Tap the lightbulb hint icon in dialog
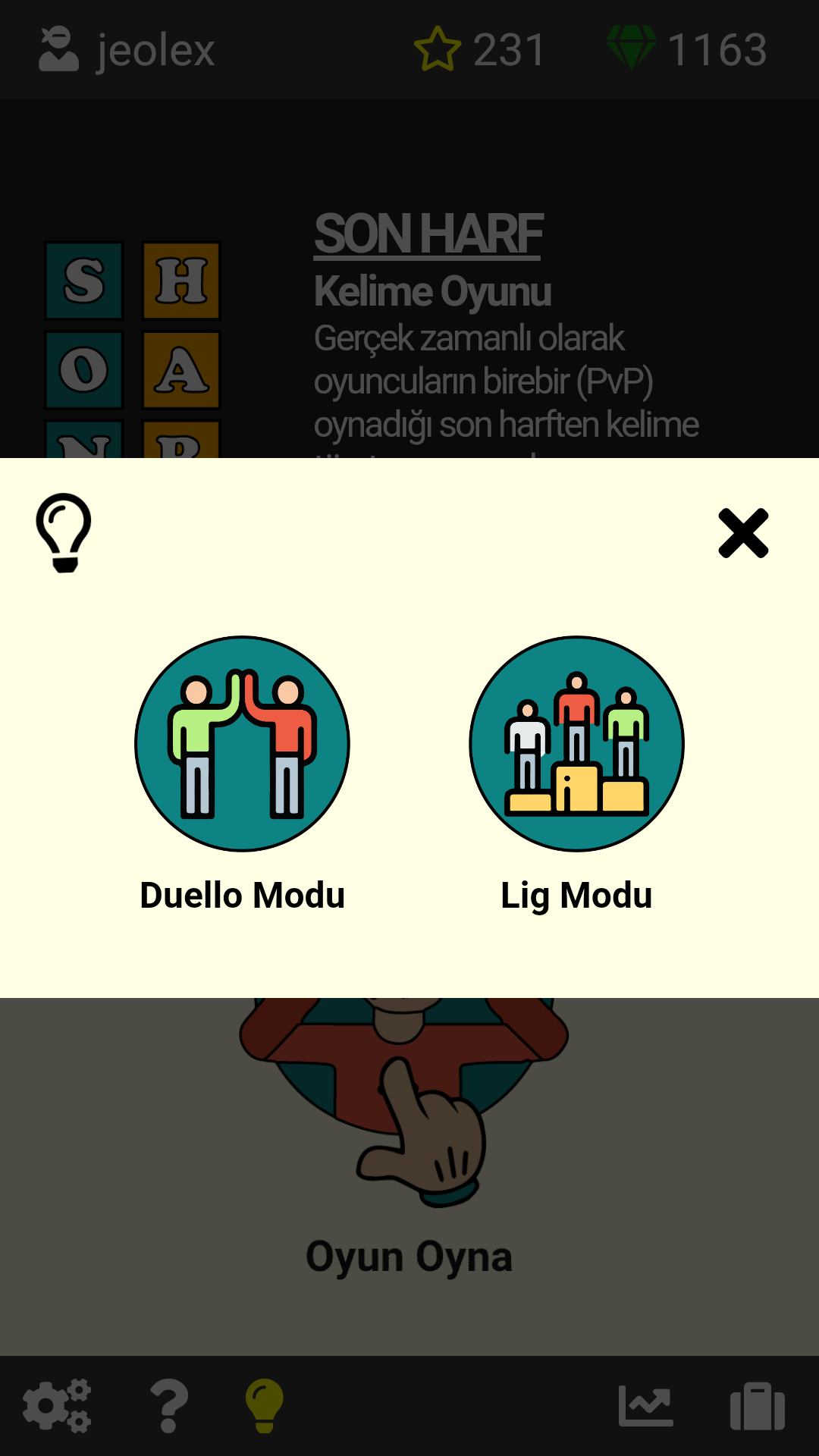819x1456 pixels. pyautogui.click(x=64, y=532)
